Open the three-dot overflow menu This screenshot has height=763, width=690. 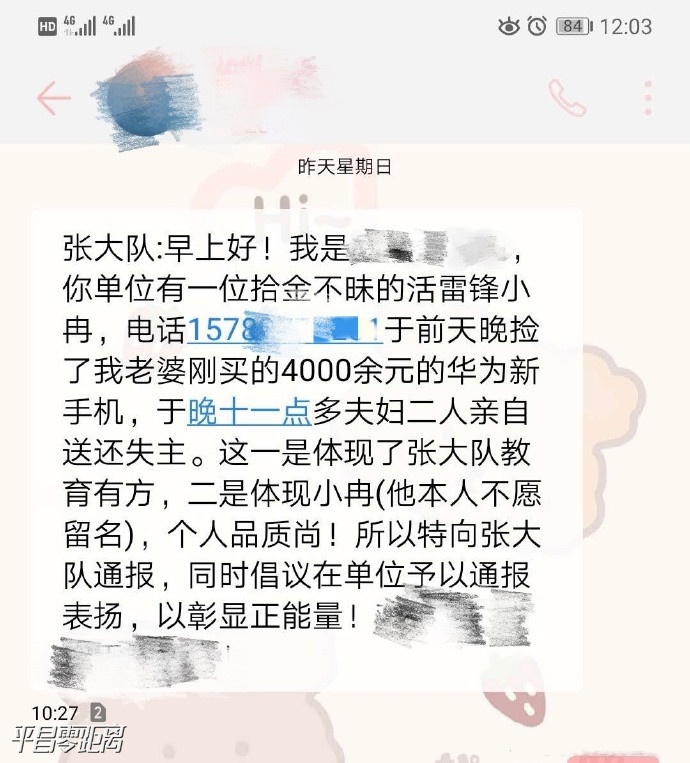coord(648,97)
